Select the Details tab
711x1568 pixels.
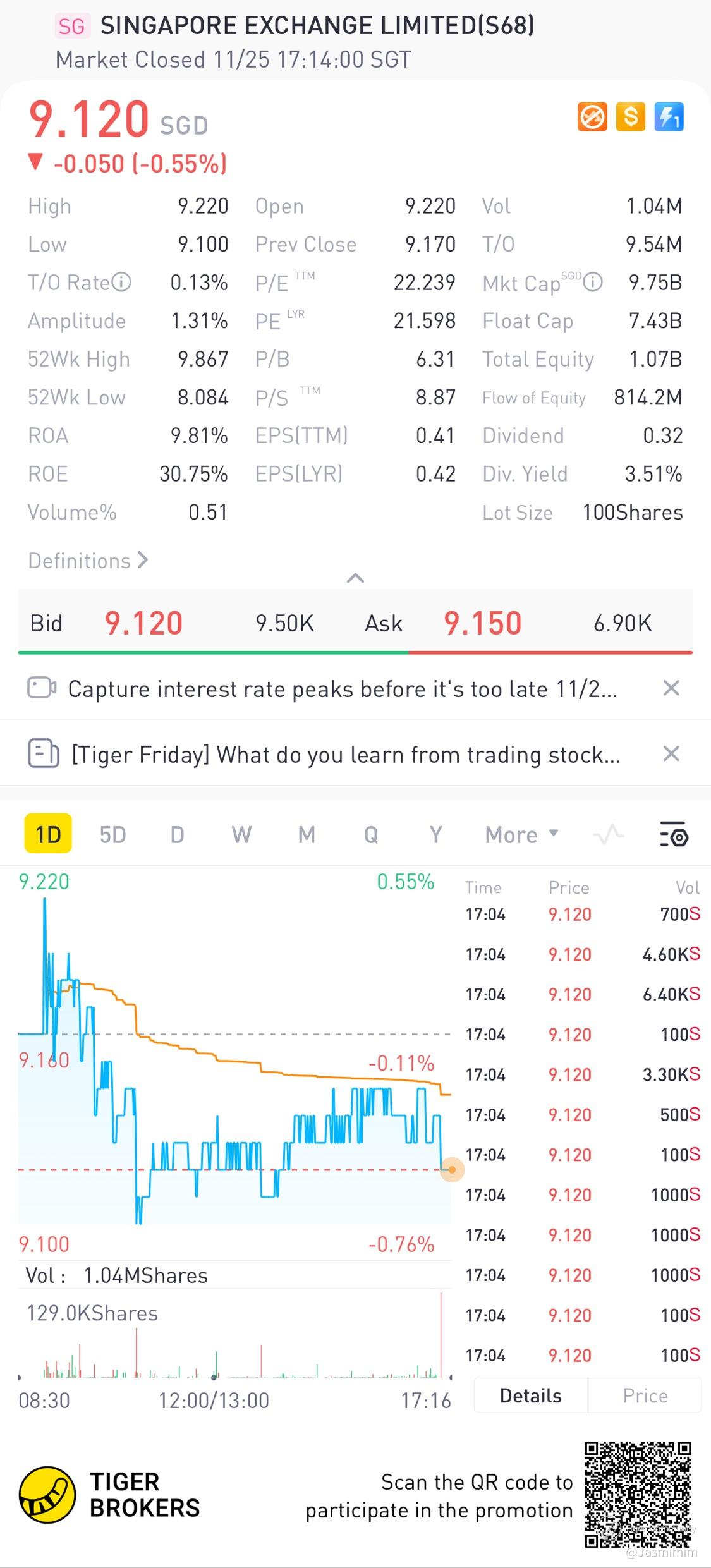(x=531, y=1395)
